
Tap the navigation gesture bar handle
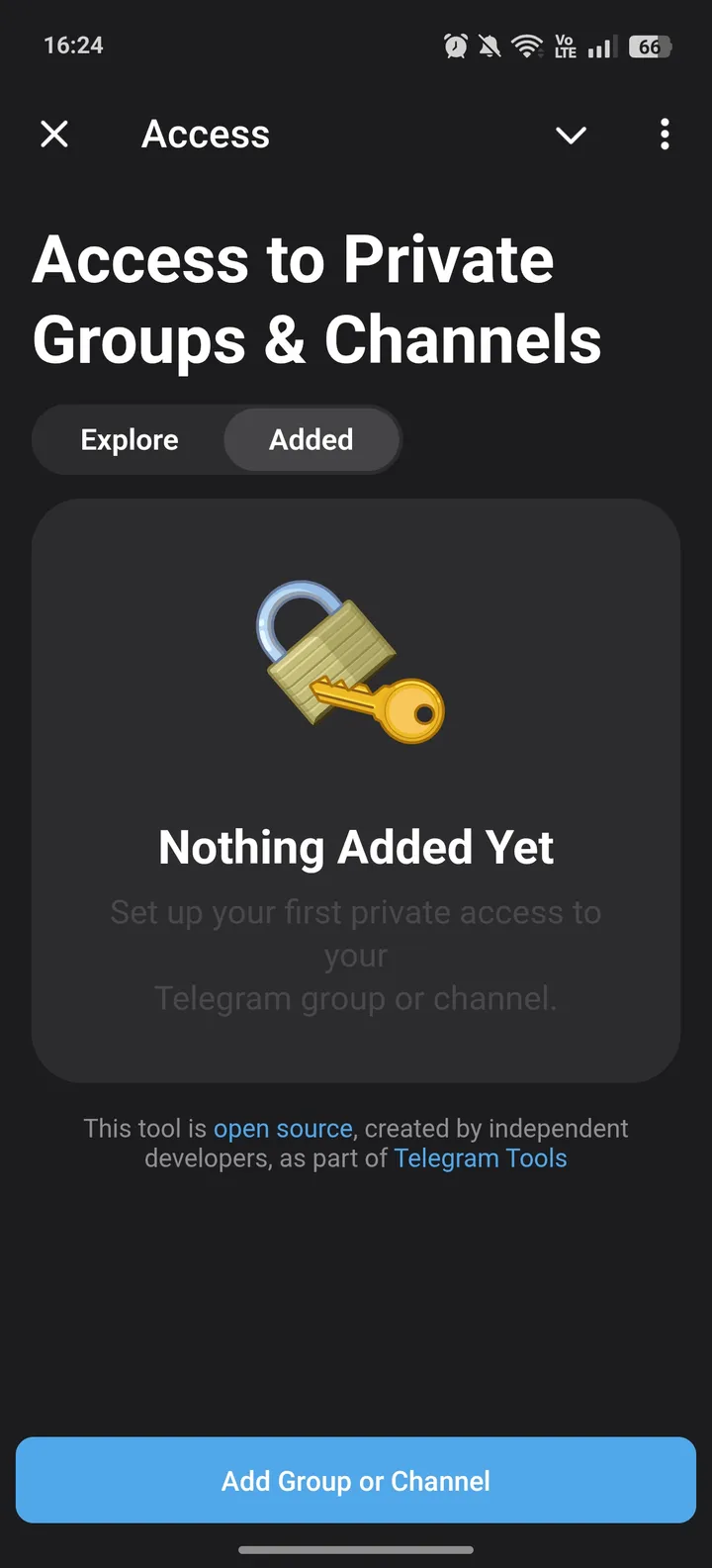click(356, 1550)
